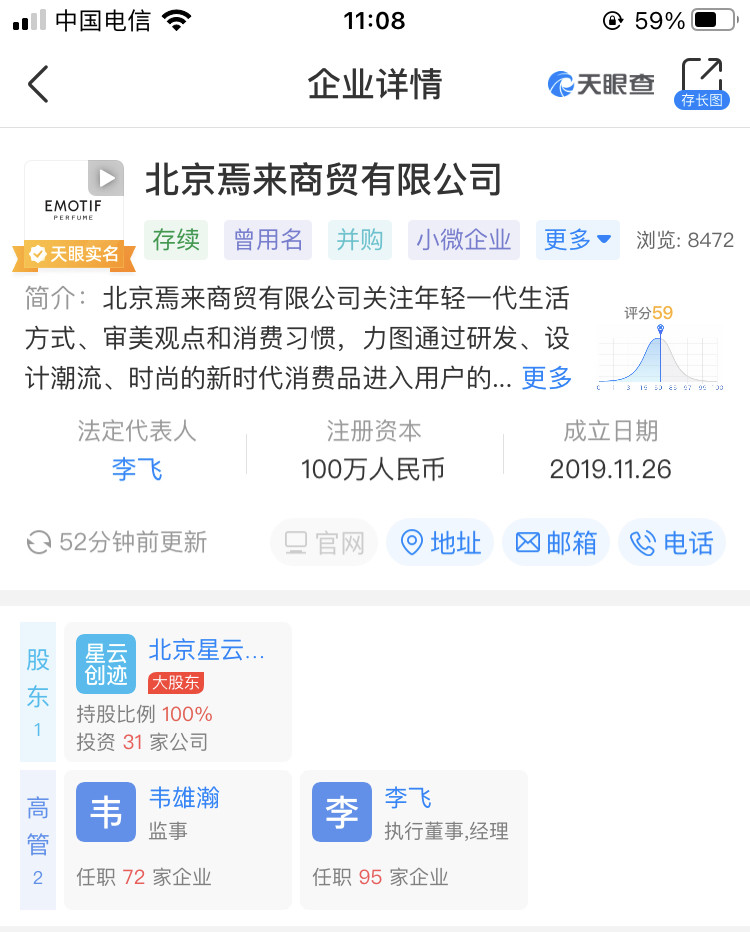View the company 地址
This screenshot has height=932, width=750.
tap(440, 543)
